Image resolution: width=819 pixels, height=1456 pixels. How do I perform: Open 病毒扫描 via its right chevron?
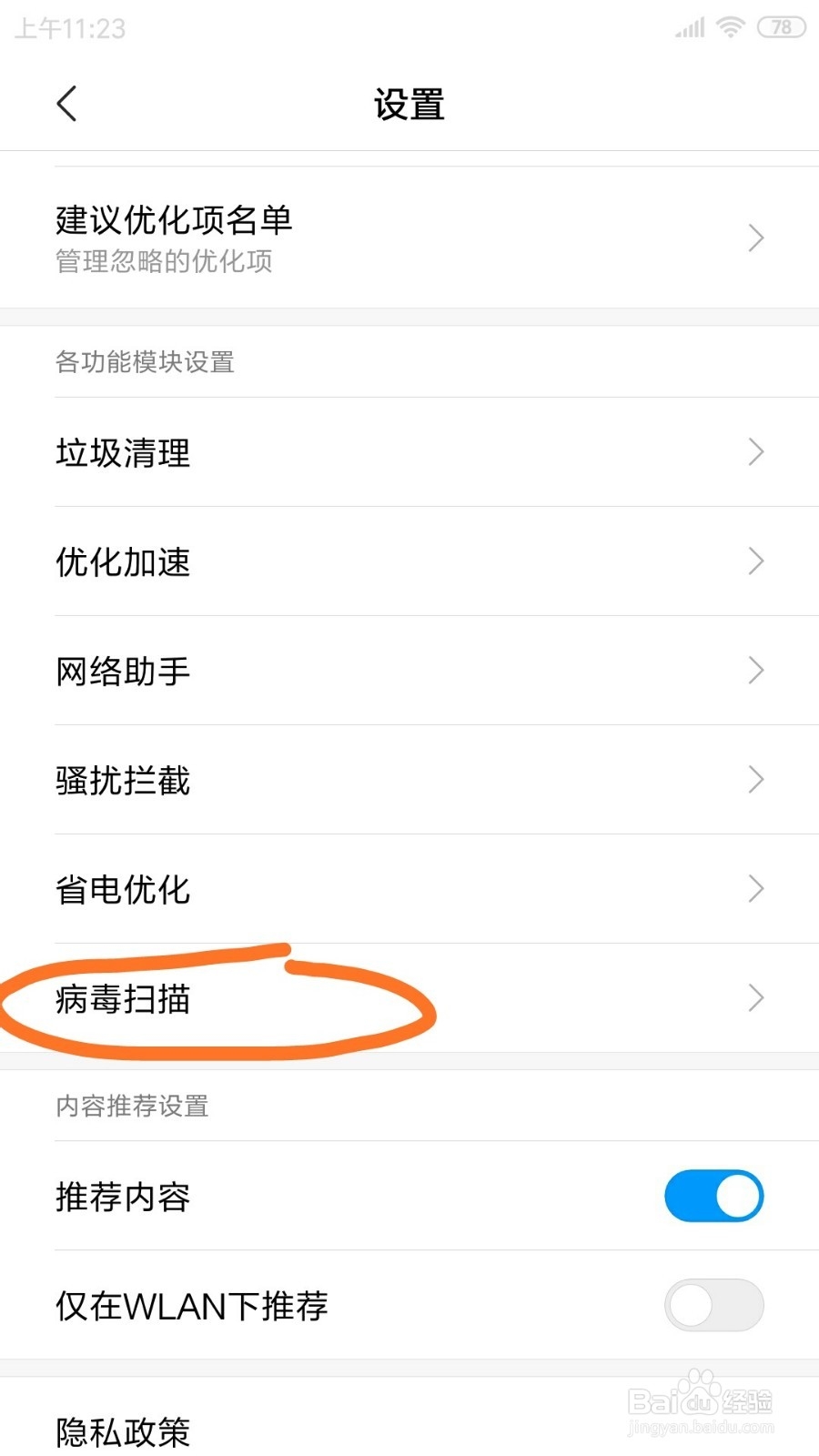755,998
